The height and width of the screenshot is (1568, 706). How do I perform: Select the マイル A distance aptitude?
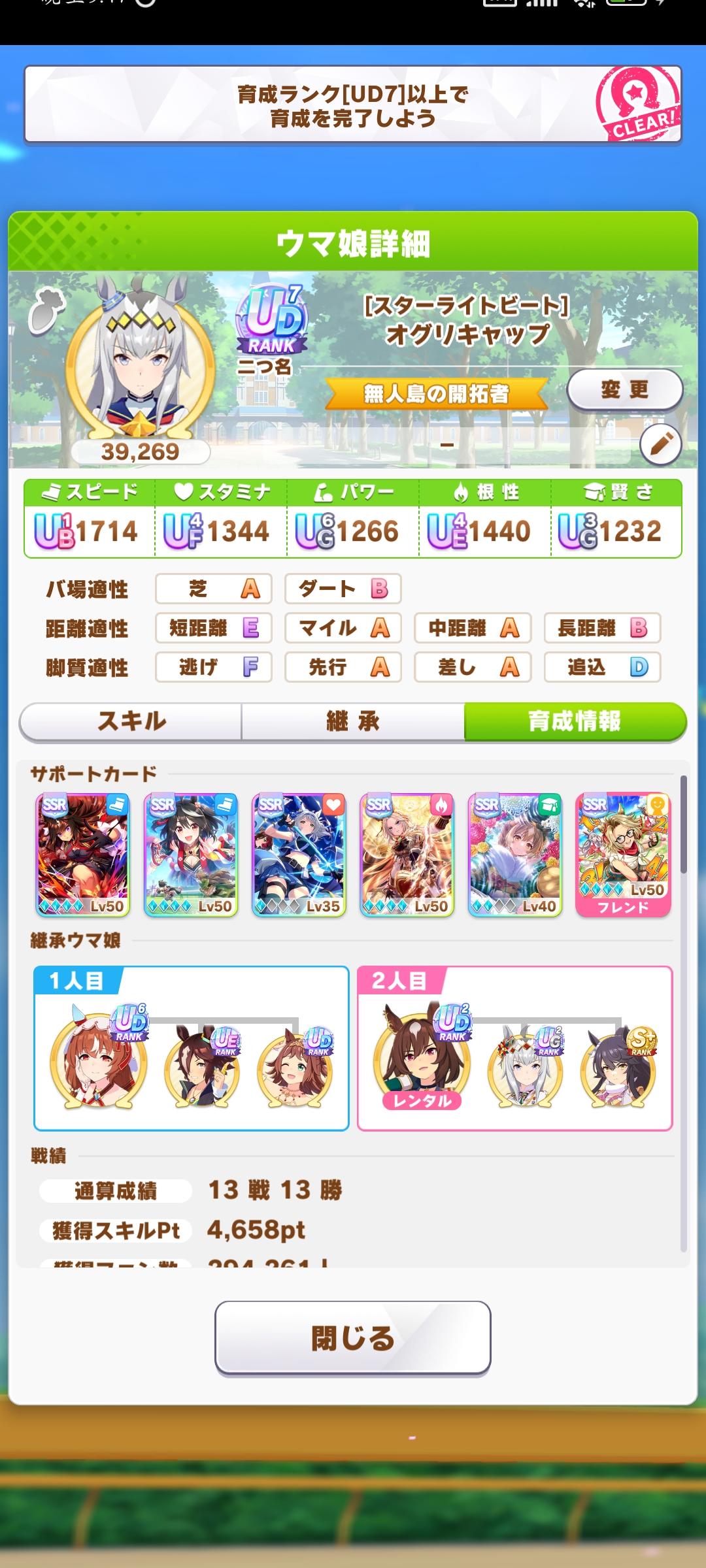point(343,629)
